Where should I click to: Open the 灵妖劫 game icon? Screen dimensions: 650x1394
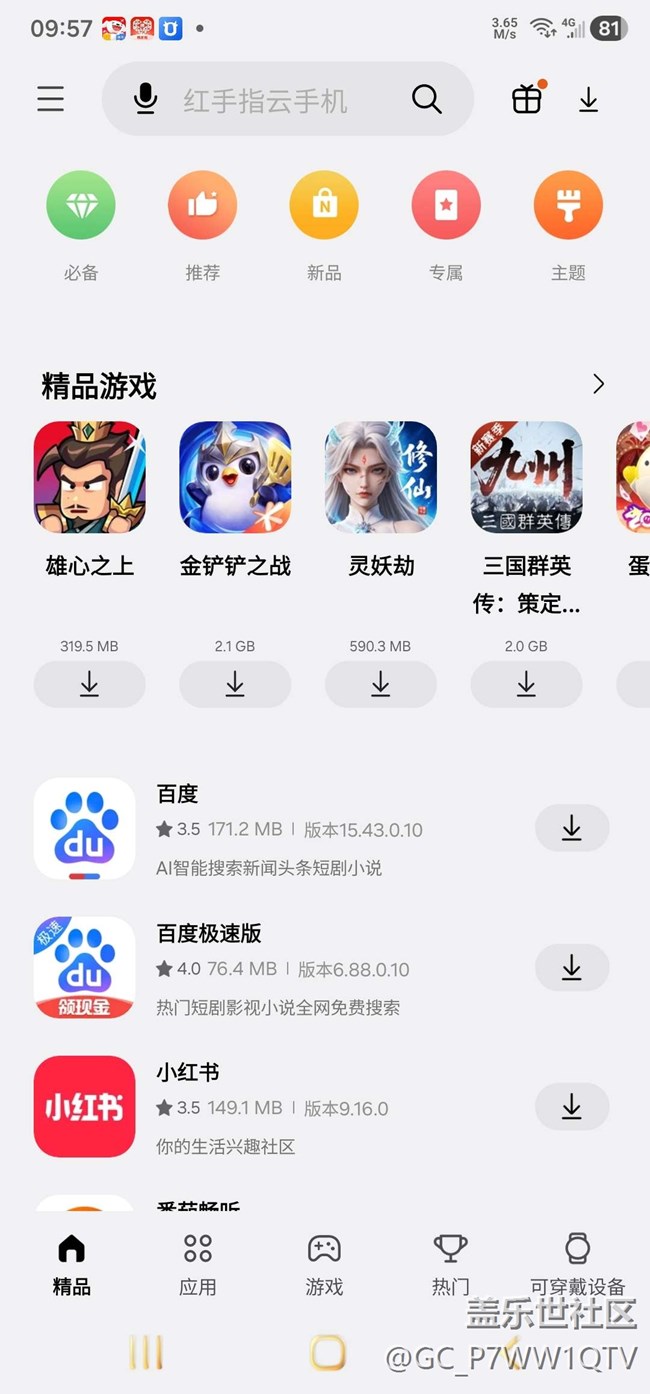pyautogui.click(x=381, y=477)
